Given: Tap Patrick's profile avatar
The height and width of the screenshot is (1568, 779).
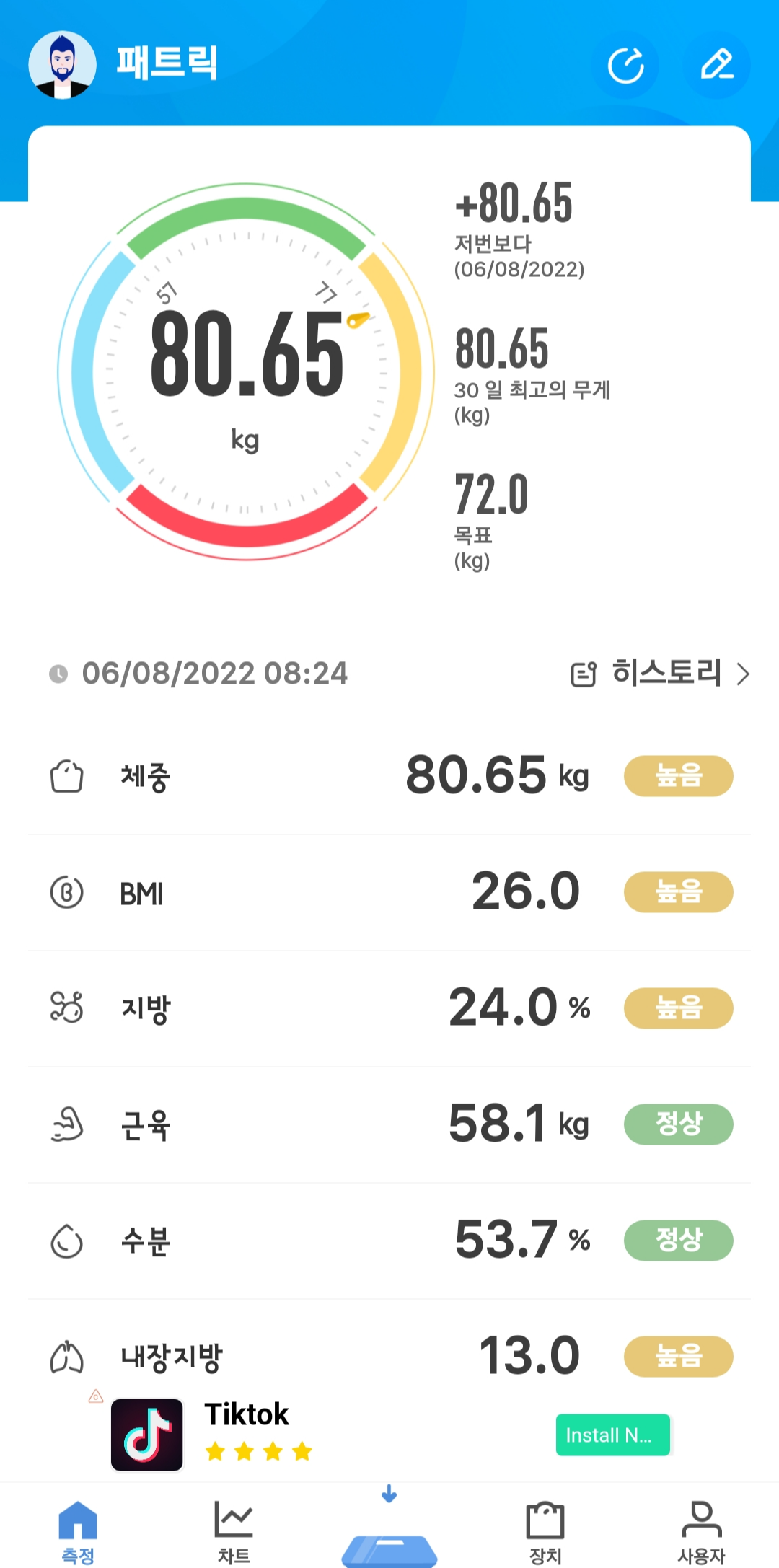Looking at the screenshot, I should (x=63, y=65).
